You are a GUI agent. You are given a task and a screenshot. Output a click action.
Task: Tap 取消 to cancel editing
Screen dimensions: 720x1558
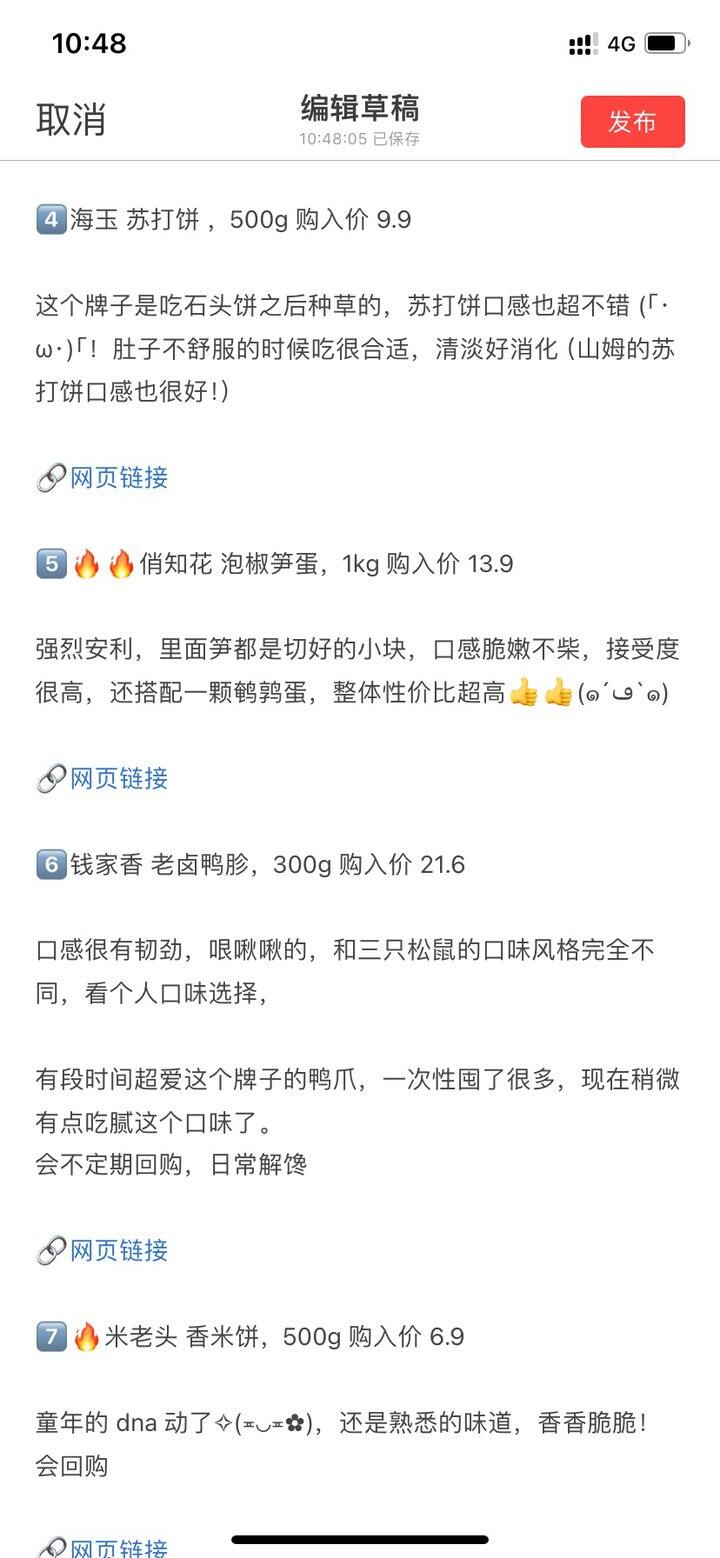[x=71, y=120]
